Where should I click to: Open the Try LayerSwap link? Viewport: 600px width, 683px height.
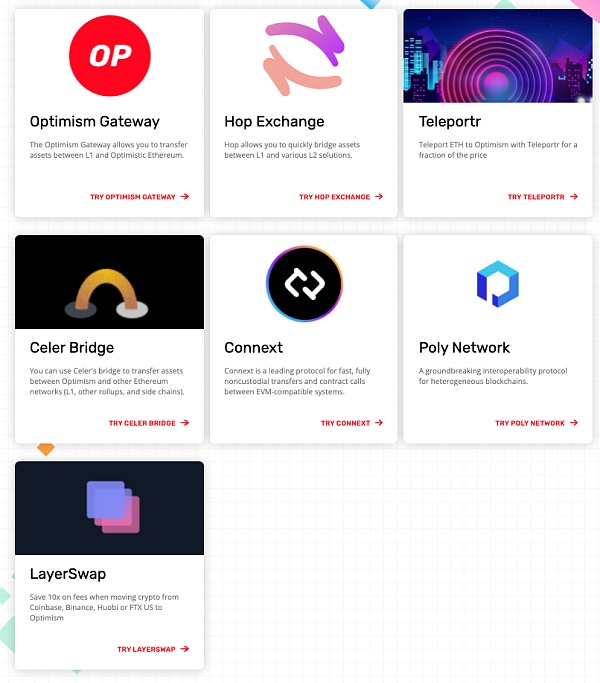point(152,649)
